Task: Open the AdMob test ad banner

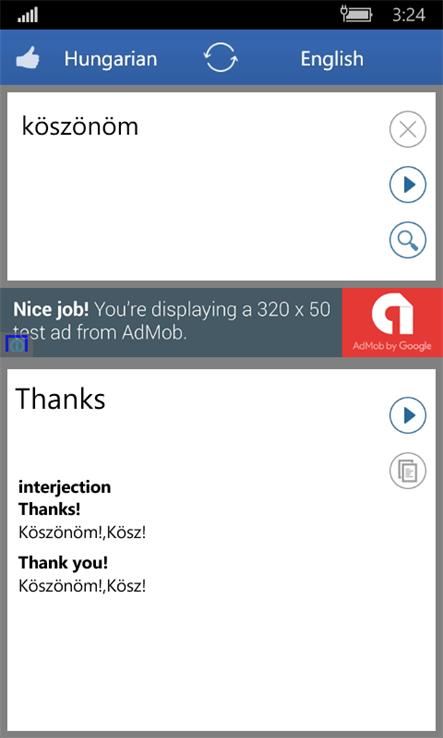Action: tap(221, 322)
